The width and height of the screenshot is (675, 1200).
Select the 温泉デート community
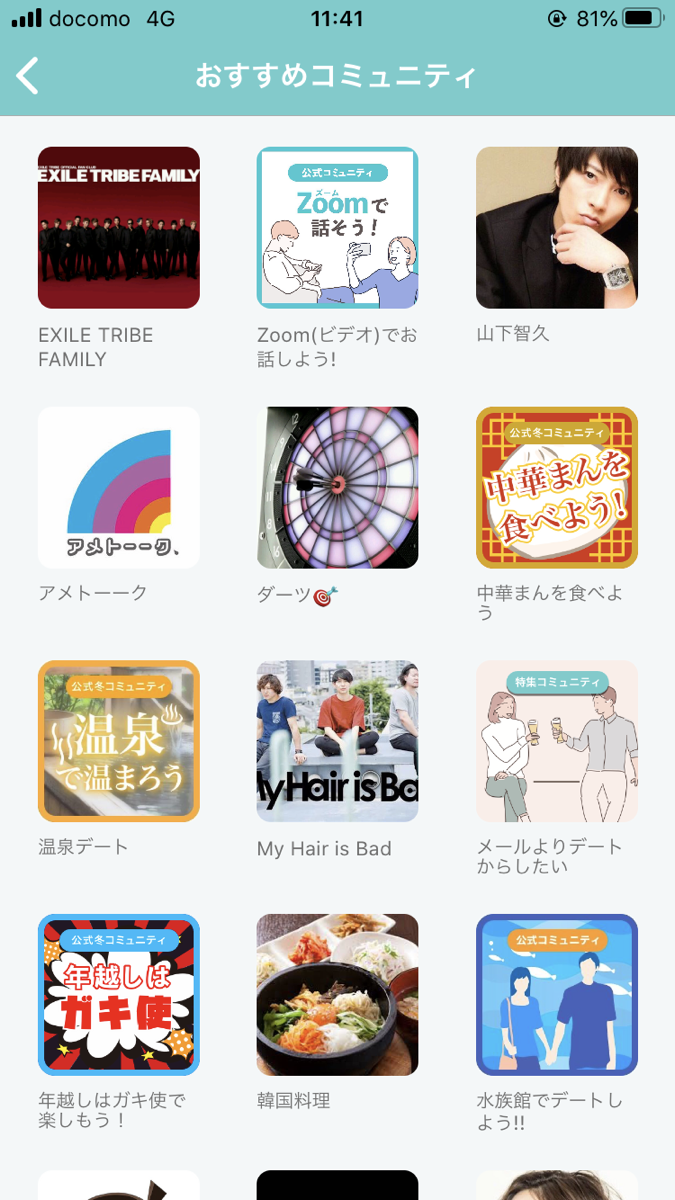tap(119, 741)
